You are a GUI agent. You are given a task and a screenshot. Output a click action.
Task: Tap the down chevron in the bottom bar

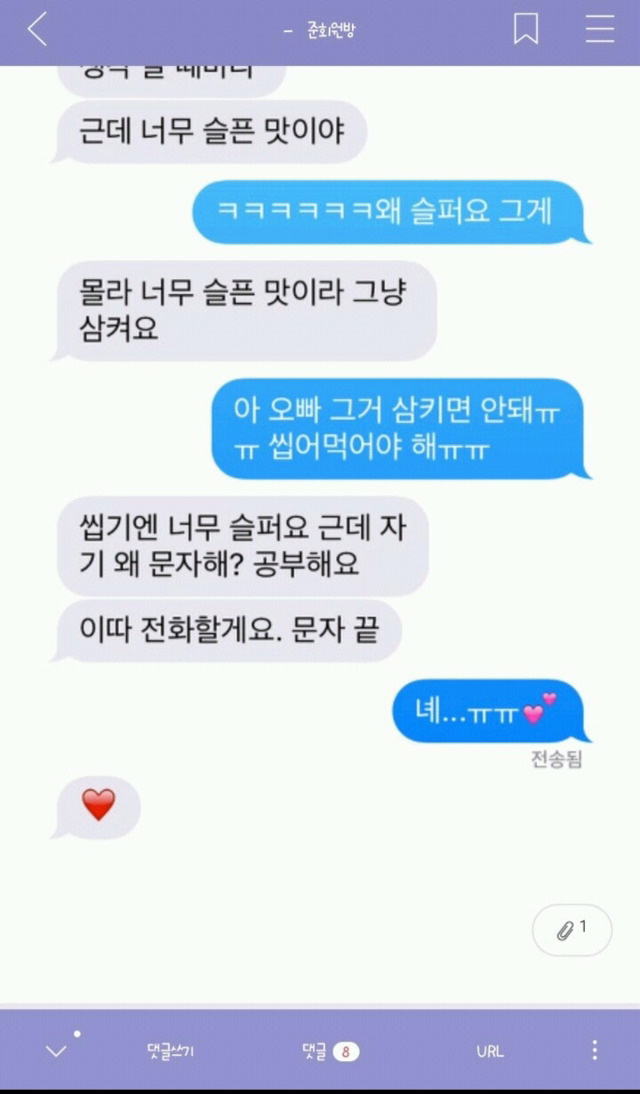(56, 1050)
